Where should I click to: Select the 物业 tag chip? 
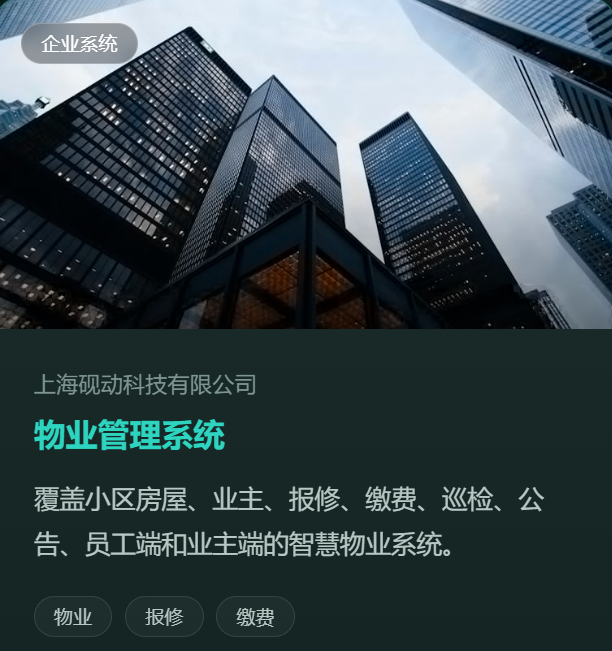tap(73, 617)
